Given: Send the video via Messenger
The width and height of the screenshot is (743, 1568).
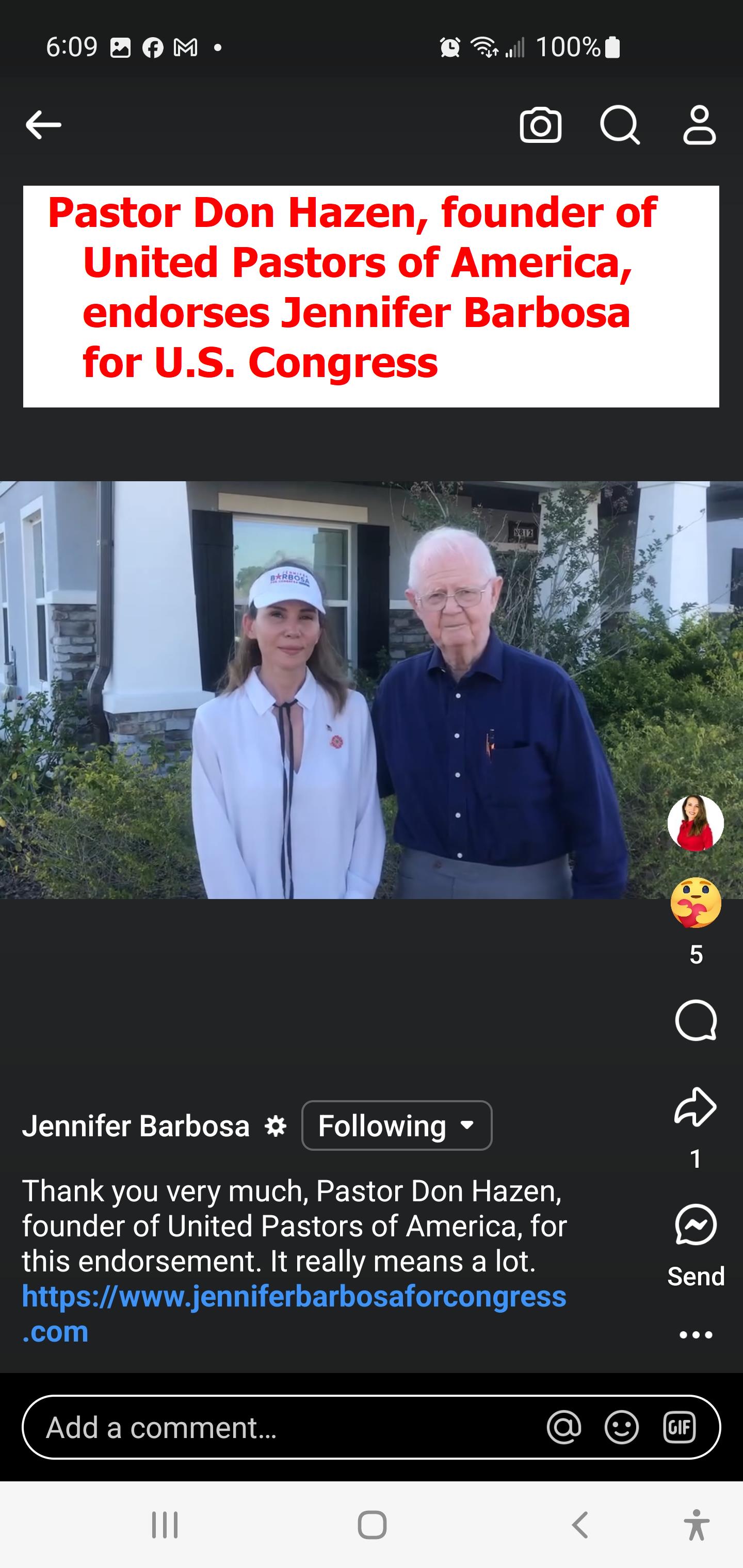Looking at the screenshot, I should click(696, 1224).
